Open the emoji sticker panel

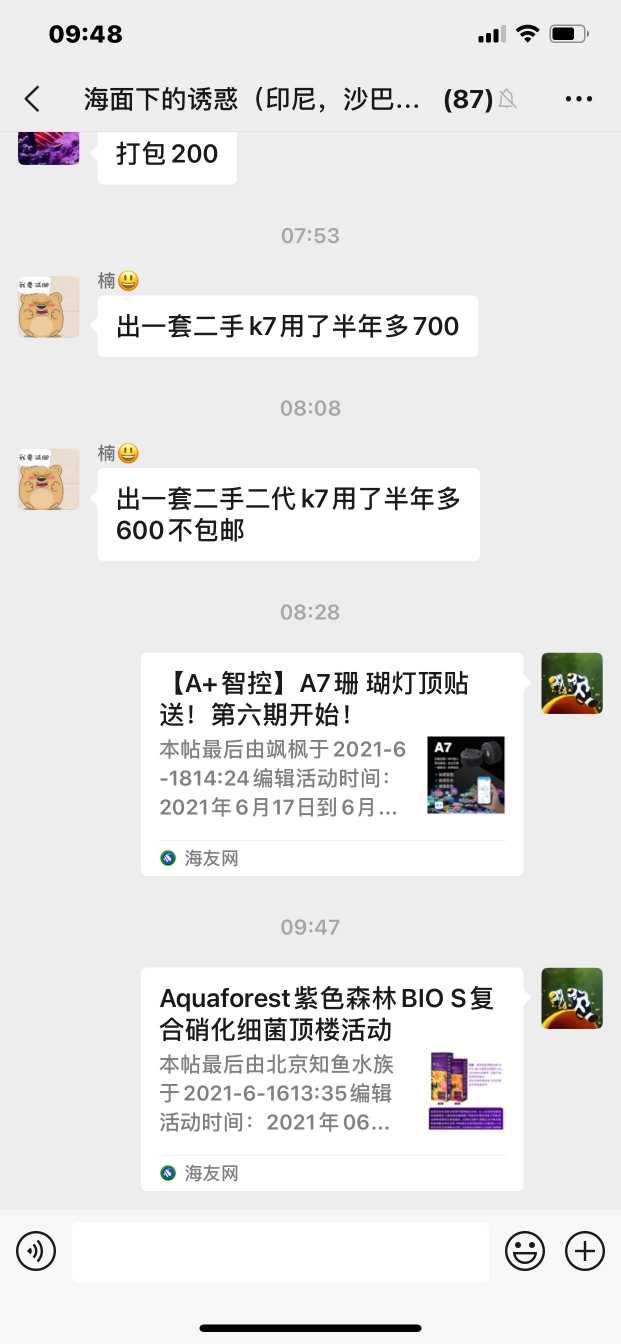(x=525, y=1250)
